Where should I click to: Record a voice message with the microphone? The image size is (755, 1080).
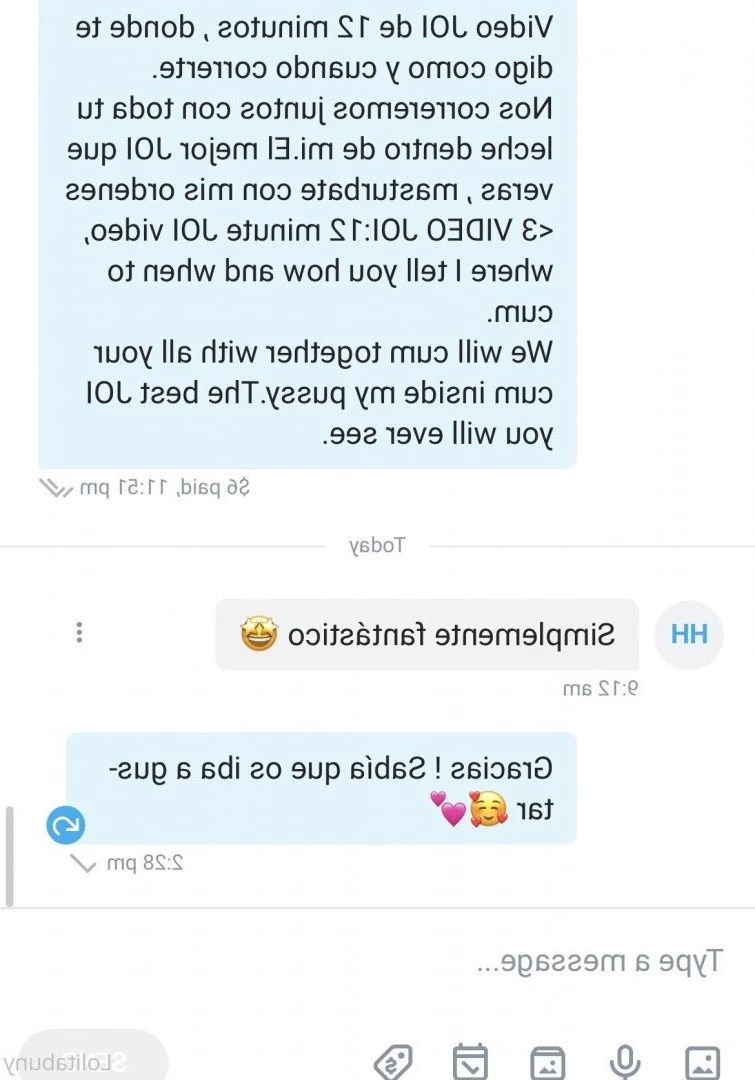pyautogui.click(x=626, y=1062)
